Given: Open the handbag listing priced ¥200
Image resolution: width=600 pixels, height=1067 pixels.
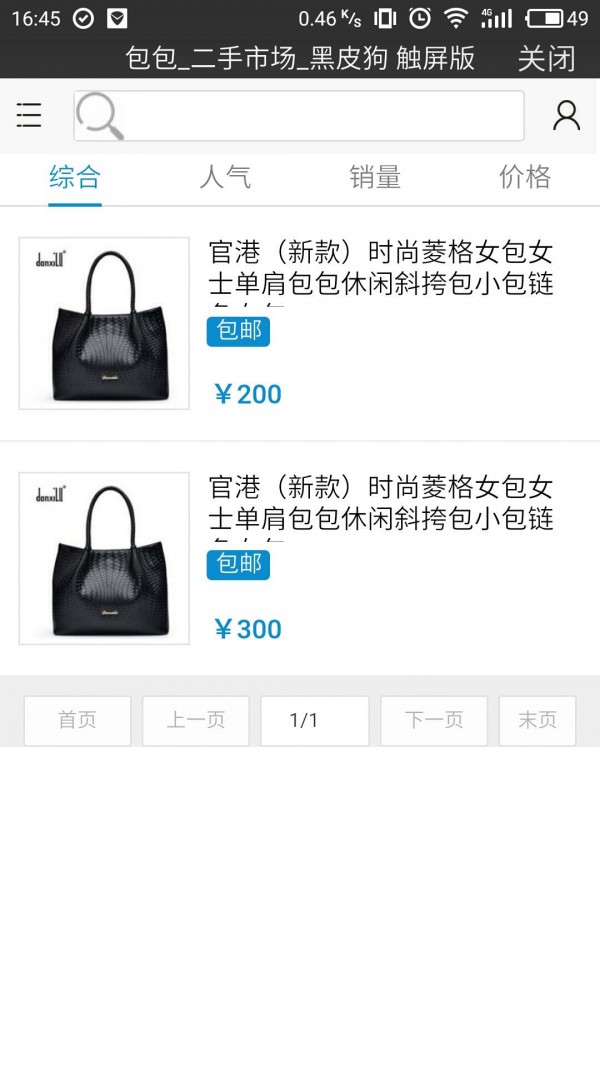Looking at the screenshot, I should 300,323.
